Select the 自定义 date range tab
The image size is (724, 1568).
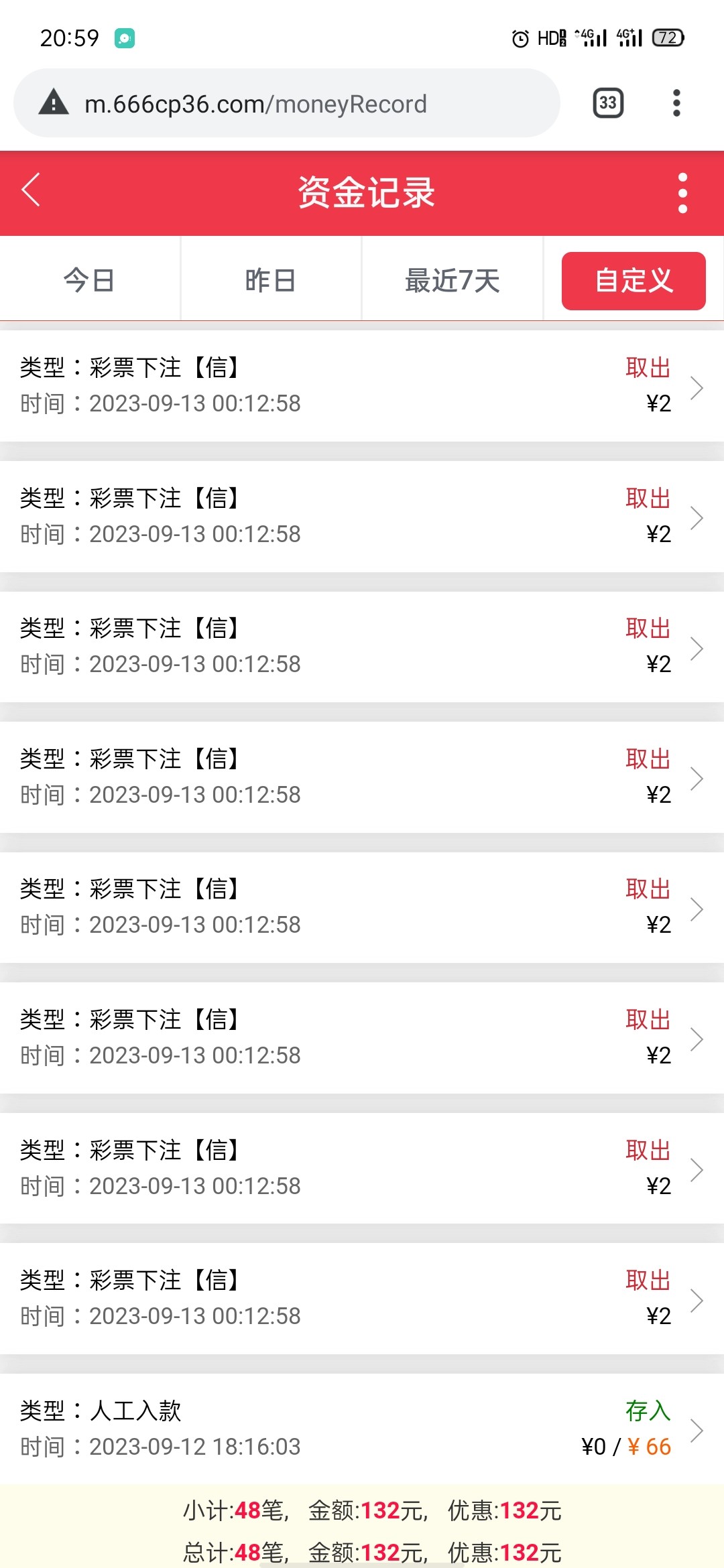(x=633, y=281)
